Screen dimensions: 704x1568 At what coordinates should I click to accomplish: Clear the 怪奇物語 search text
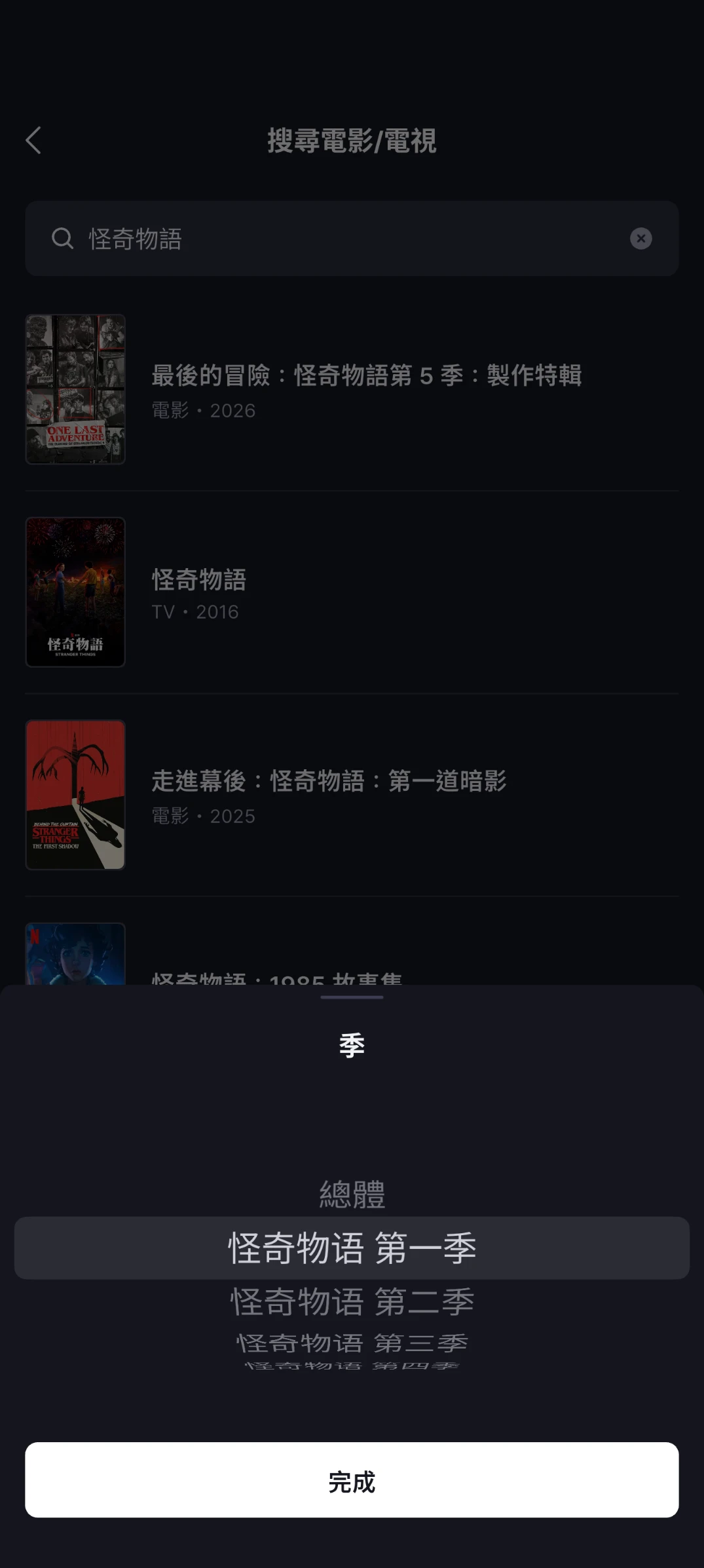tap(640, 239)
